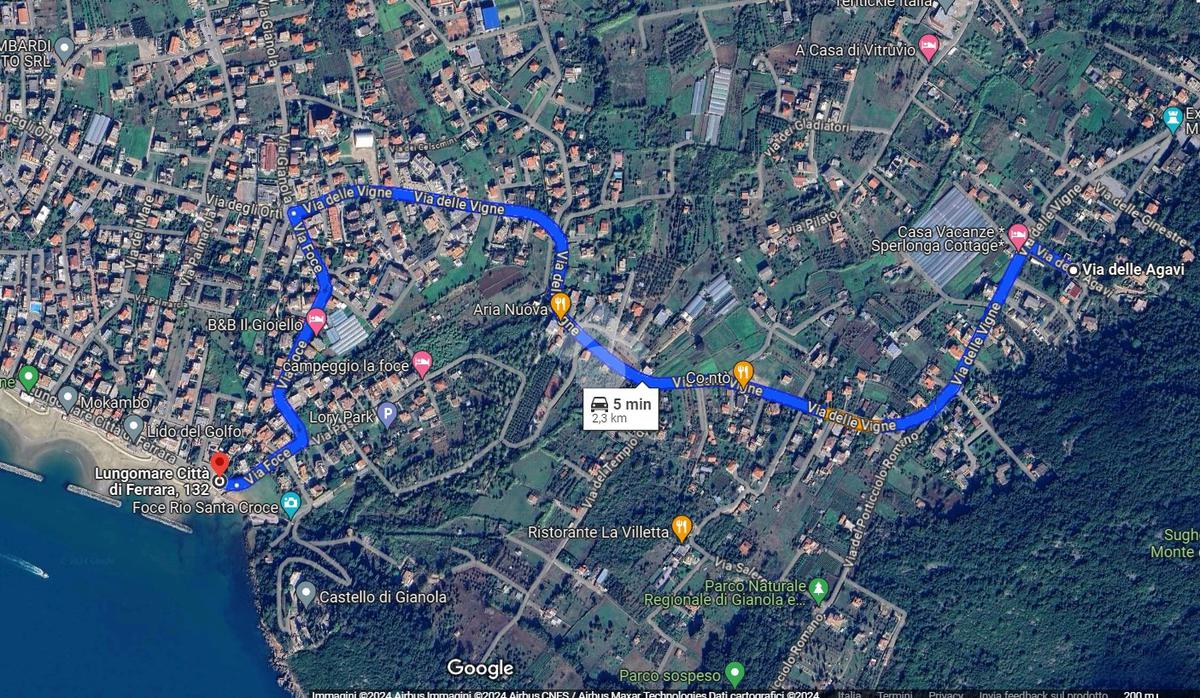
Task: Select the Parco sospeso marker
Action: click(x=735, y=673)
